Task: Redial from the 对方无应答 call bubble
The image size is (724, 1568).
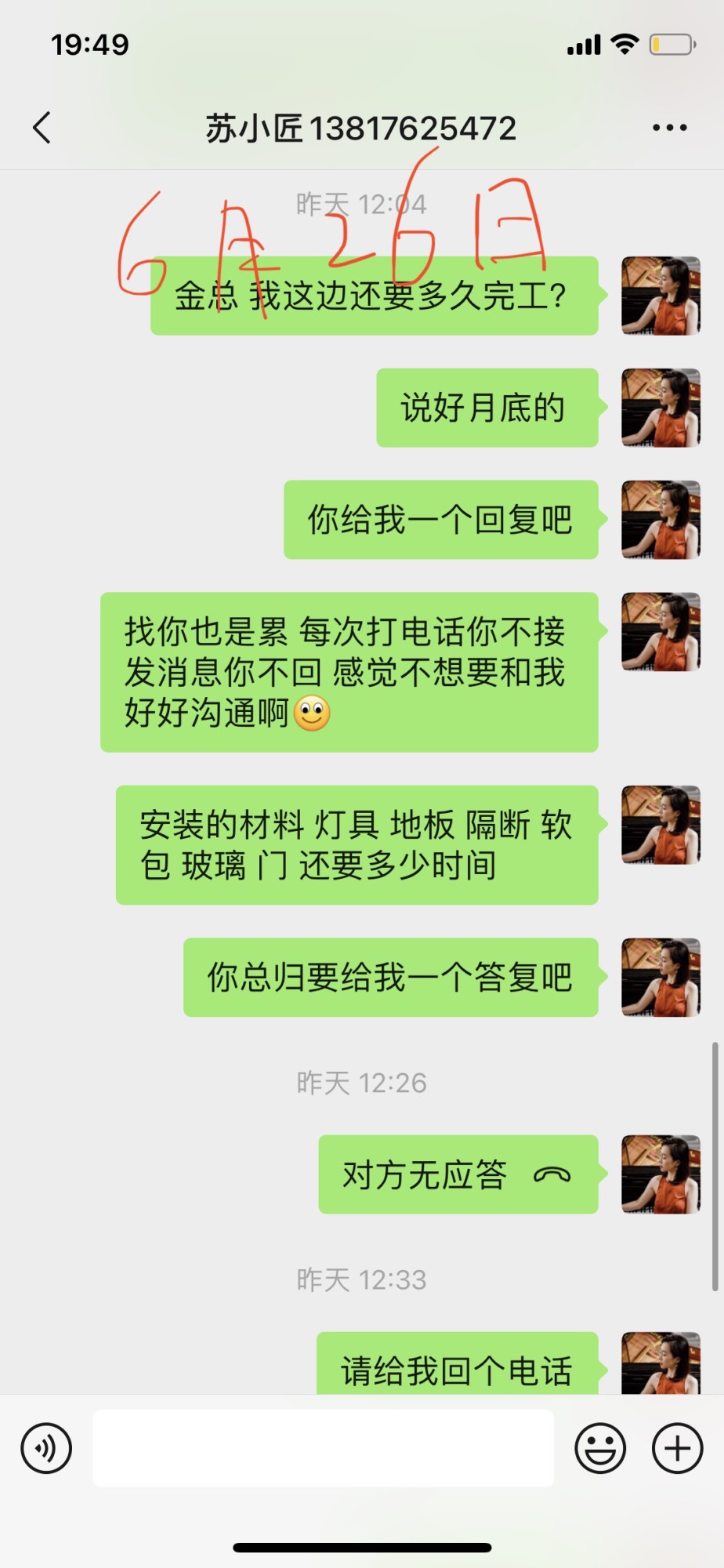Action: coord(458,1174)
